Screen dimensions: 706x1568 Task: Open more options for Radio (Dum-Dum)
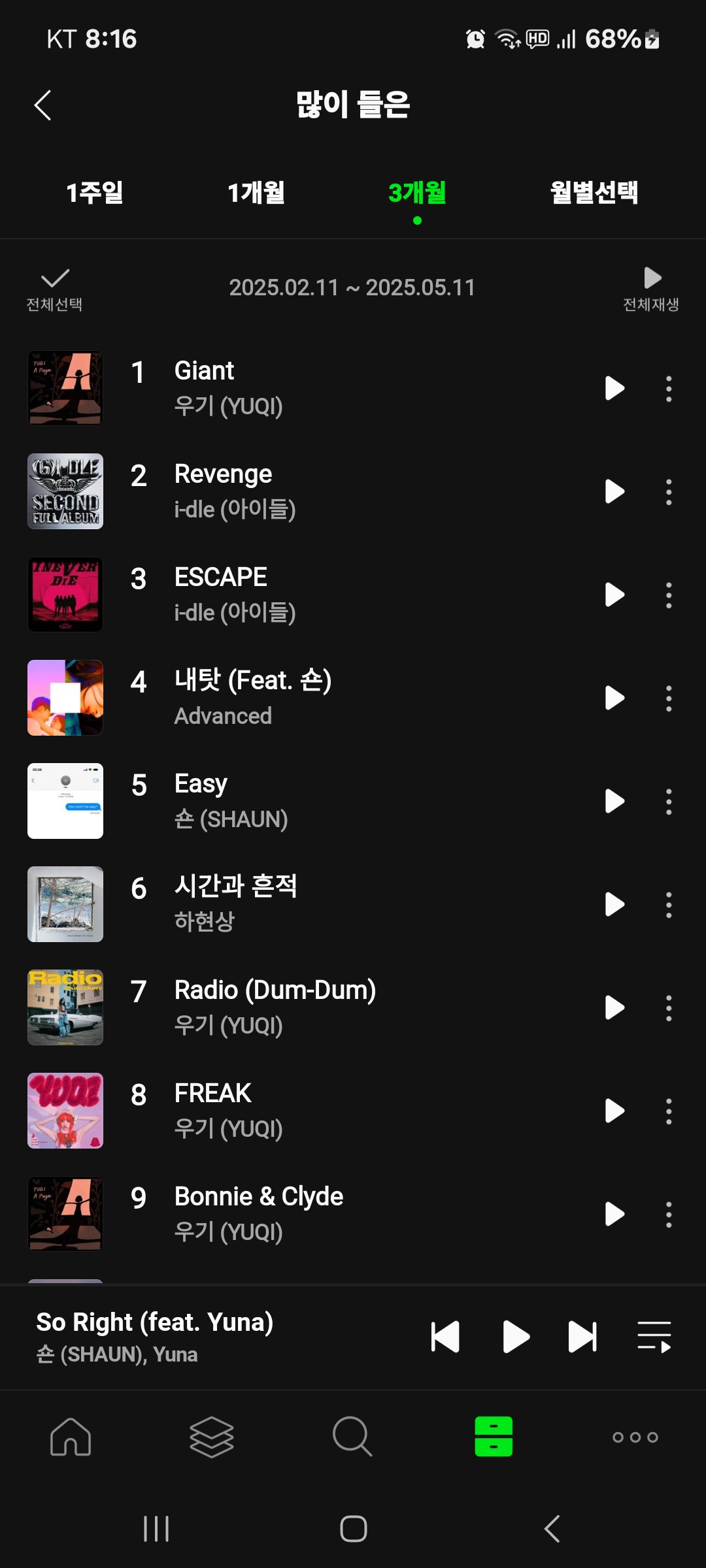[668, 1007]
